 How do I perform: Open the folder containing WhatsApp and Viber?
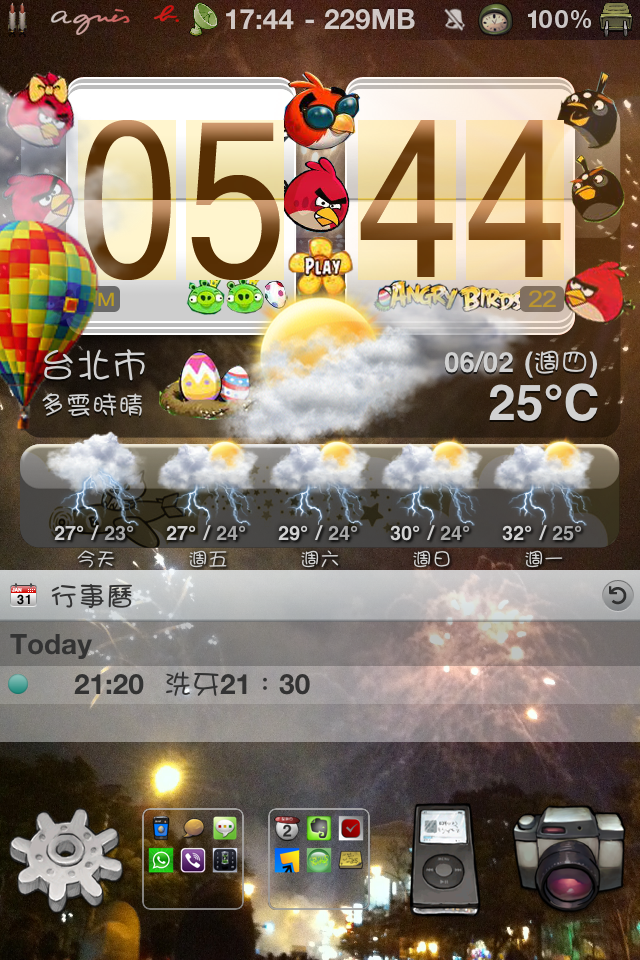tap(193, 858)
